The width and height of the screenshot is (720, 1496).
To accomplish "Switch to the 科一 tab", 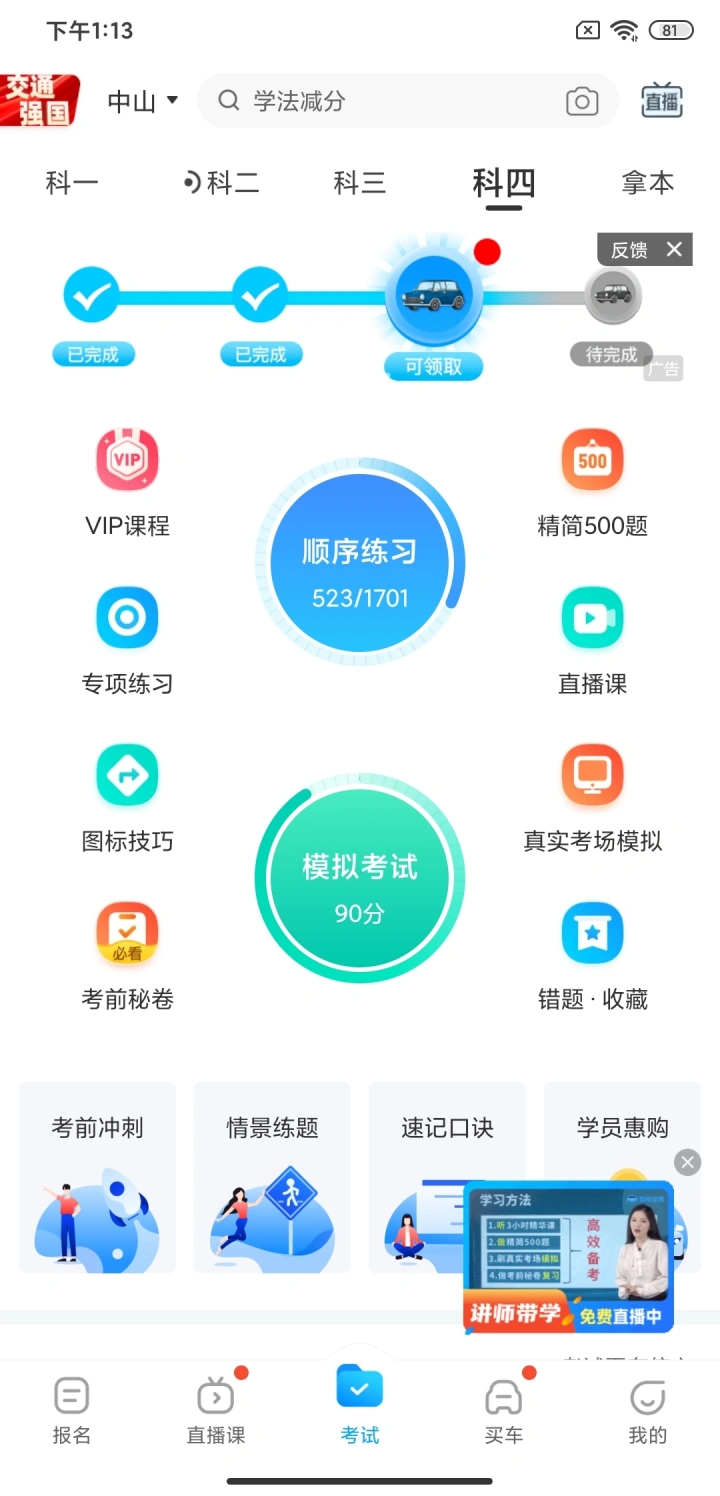I will click(72, 183).
